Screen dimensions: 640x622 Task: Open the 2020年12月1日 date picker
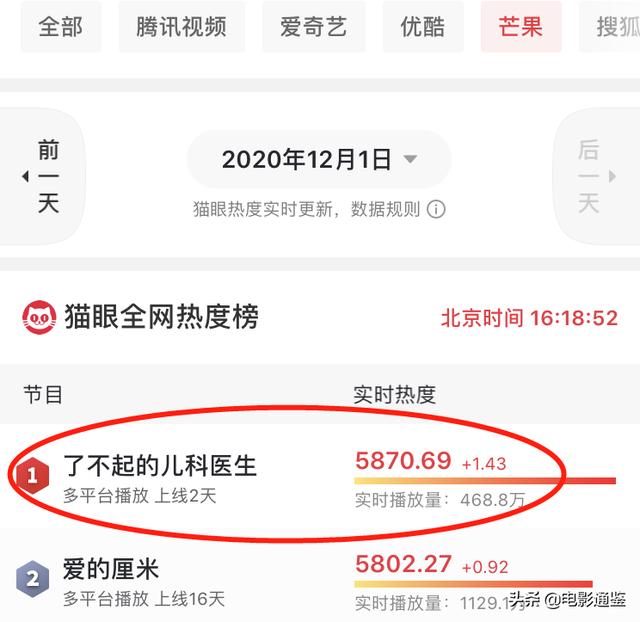(319, 159)
